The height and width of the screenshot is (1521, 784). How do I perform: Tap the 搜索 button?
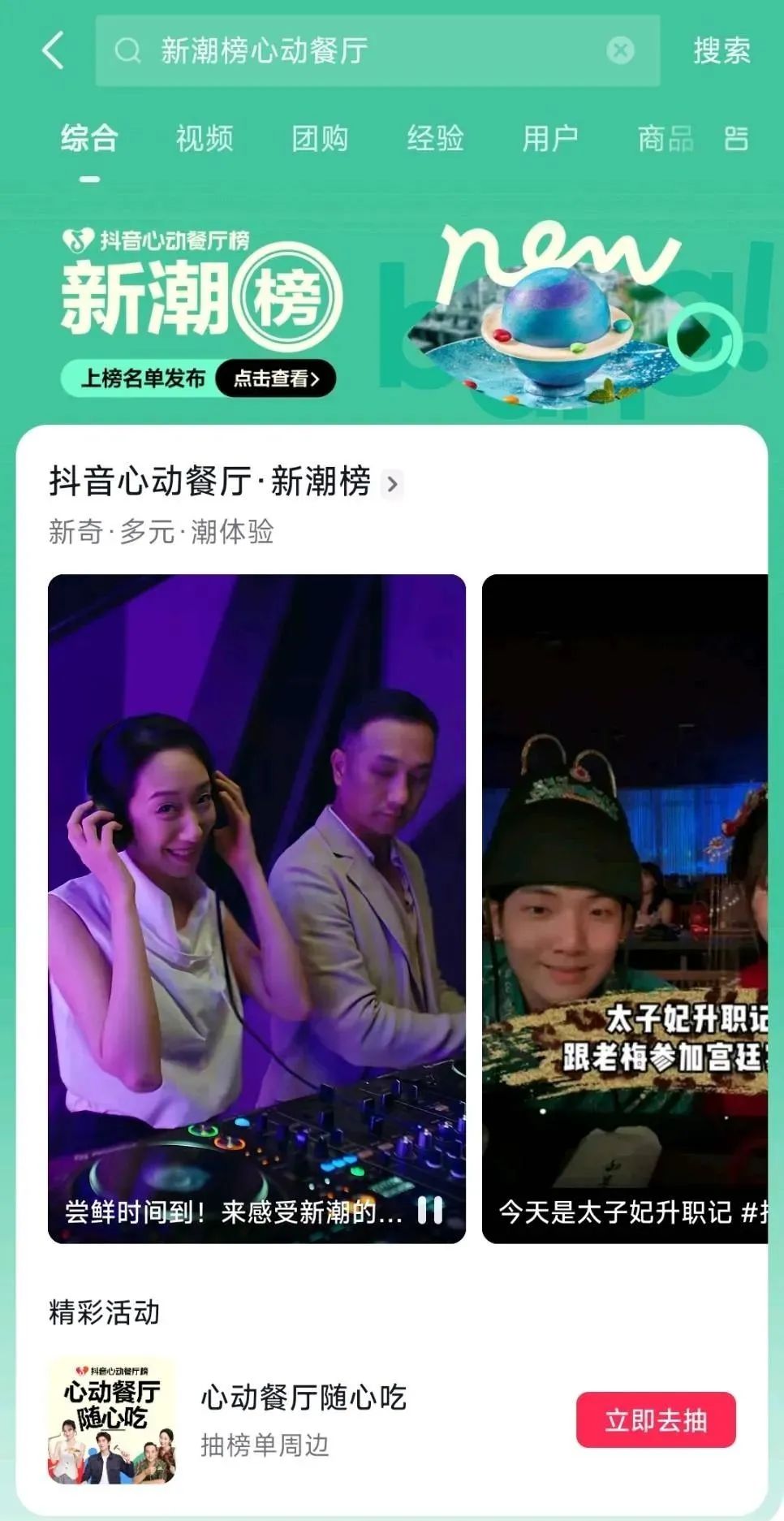pos(721,50)
